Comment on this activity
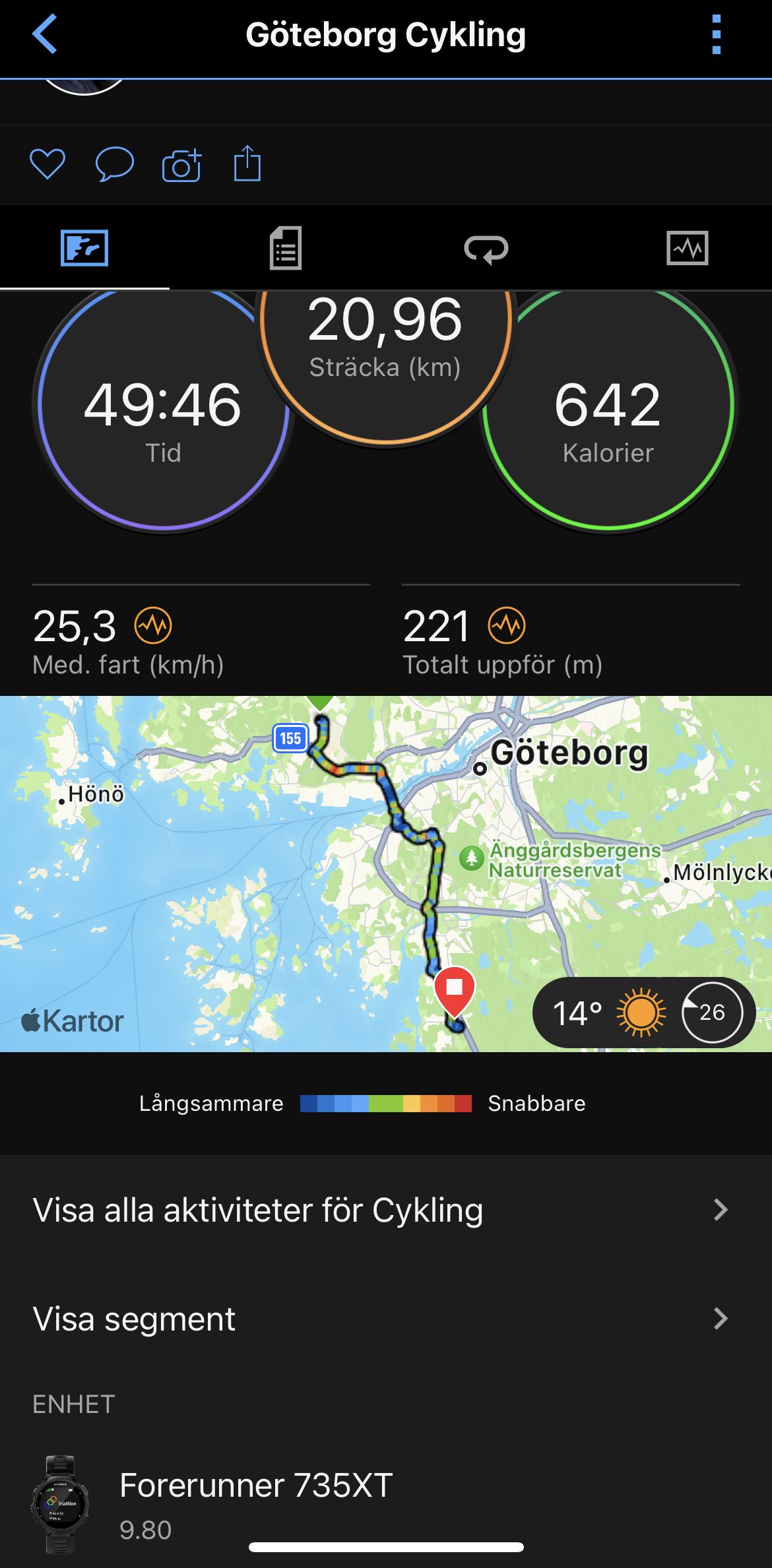This screenshot has width=772, height=1568. (x=114, y=164)
